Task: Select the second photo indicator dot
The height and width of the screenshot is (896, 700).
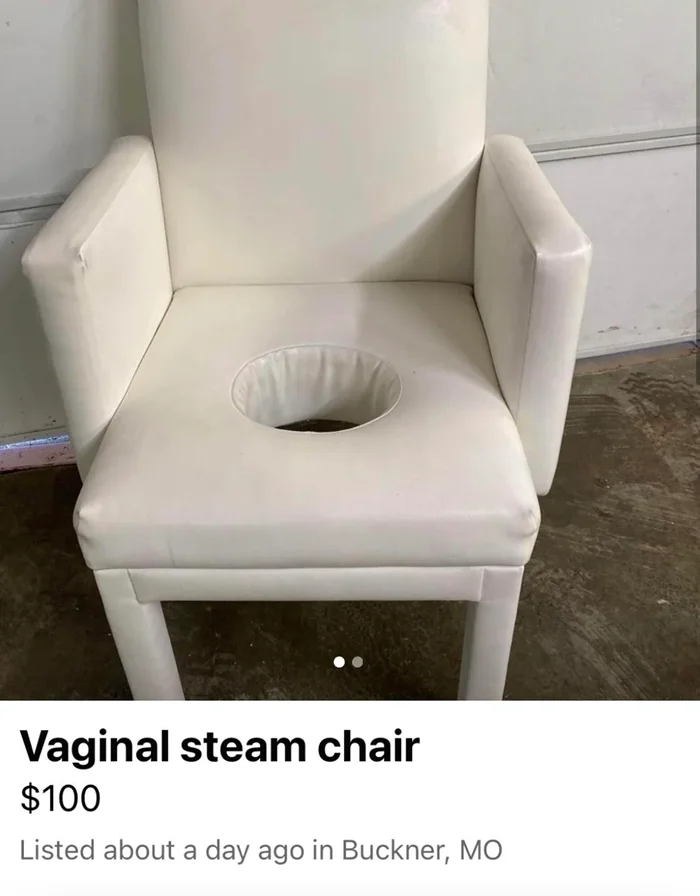Action: 358,662
